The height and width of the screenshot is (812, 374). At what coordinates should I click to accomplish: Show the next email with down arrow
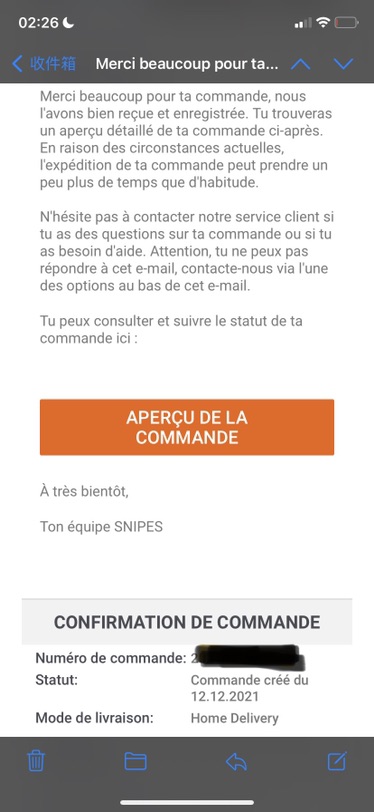point(343,64)
